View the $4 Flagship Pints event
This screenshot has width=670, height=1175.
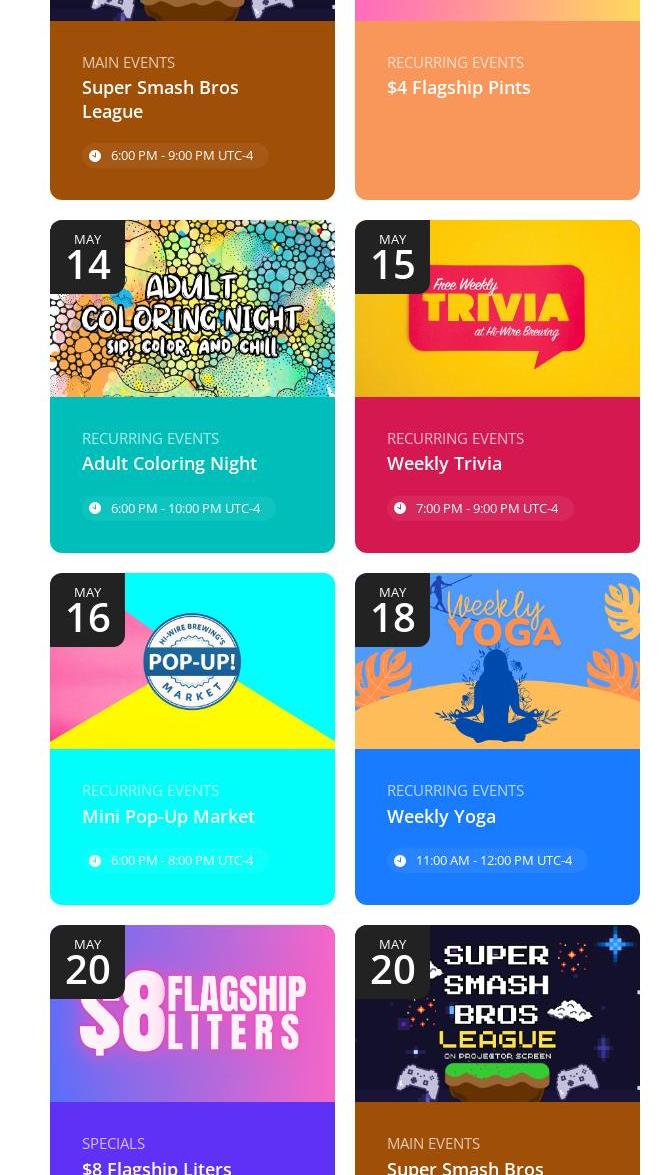[x=458, y=88]
